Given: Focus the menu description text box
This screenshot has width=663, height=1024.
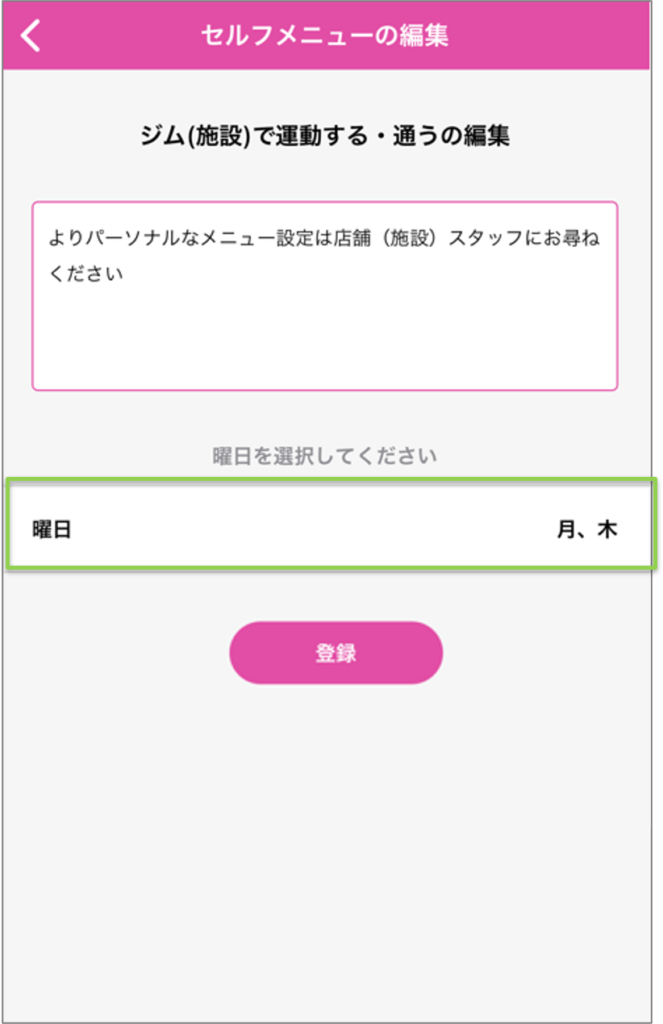Looking at the screenshot, I should pos(324,296).
